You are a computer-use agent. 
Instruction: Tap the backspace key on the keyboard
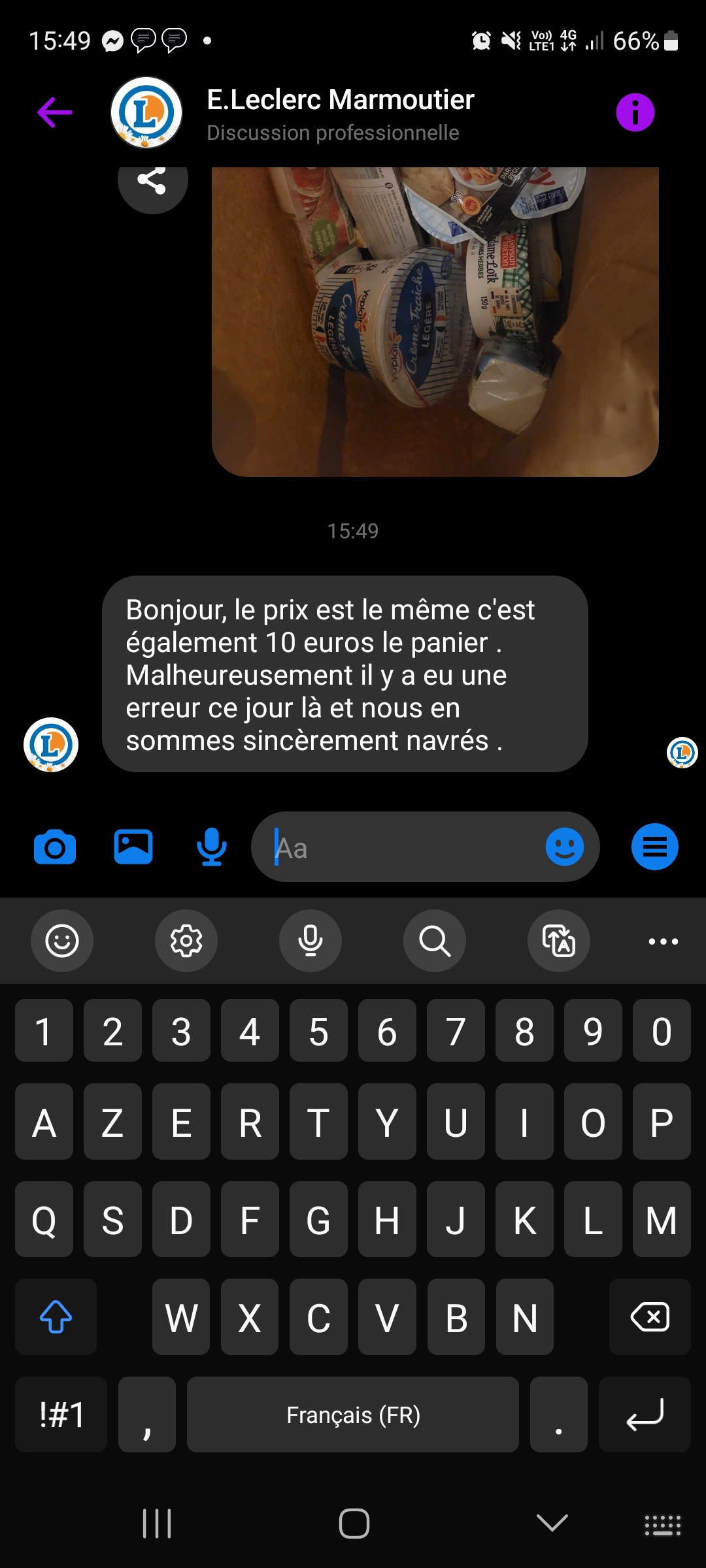click(650, 1316)
